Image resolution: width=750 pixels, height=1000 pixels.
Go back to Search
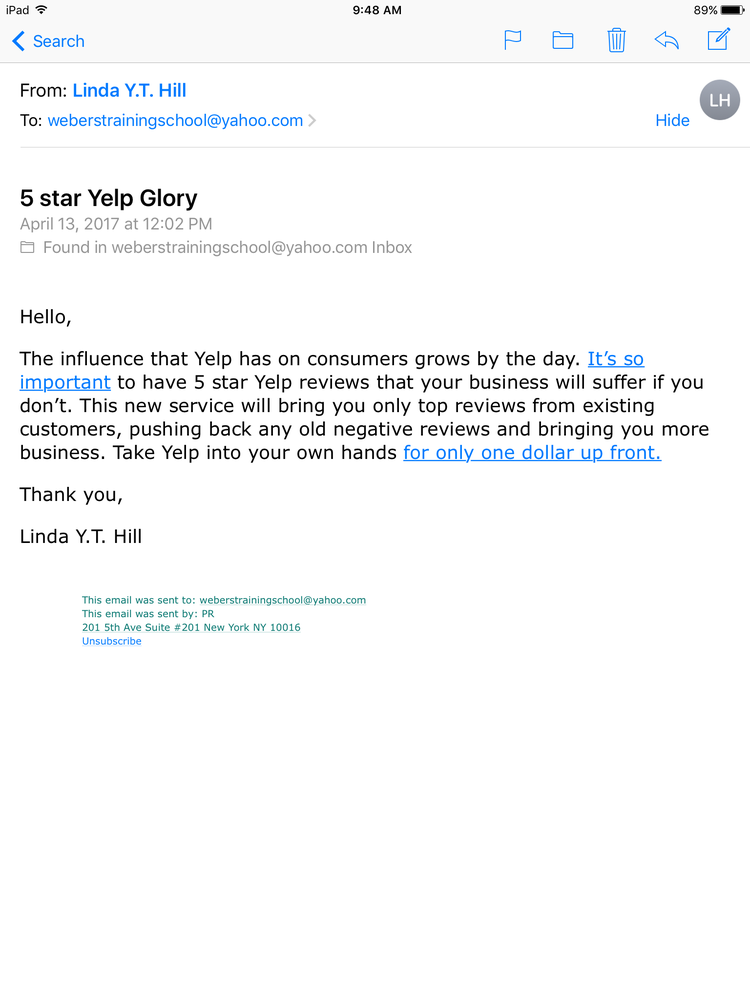[x=48, y=41]
